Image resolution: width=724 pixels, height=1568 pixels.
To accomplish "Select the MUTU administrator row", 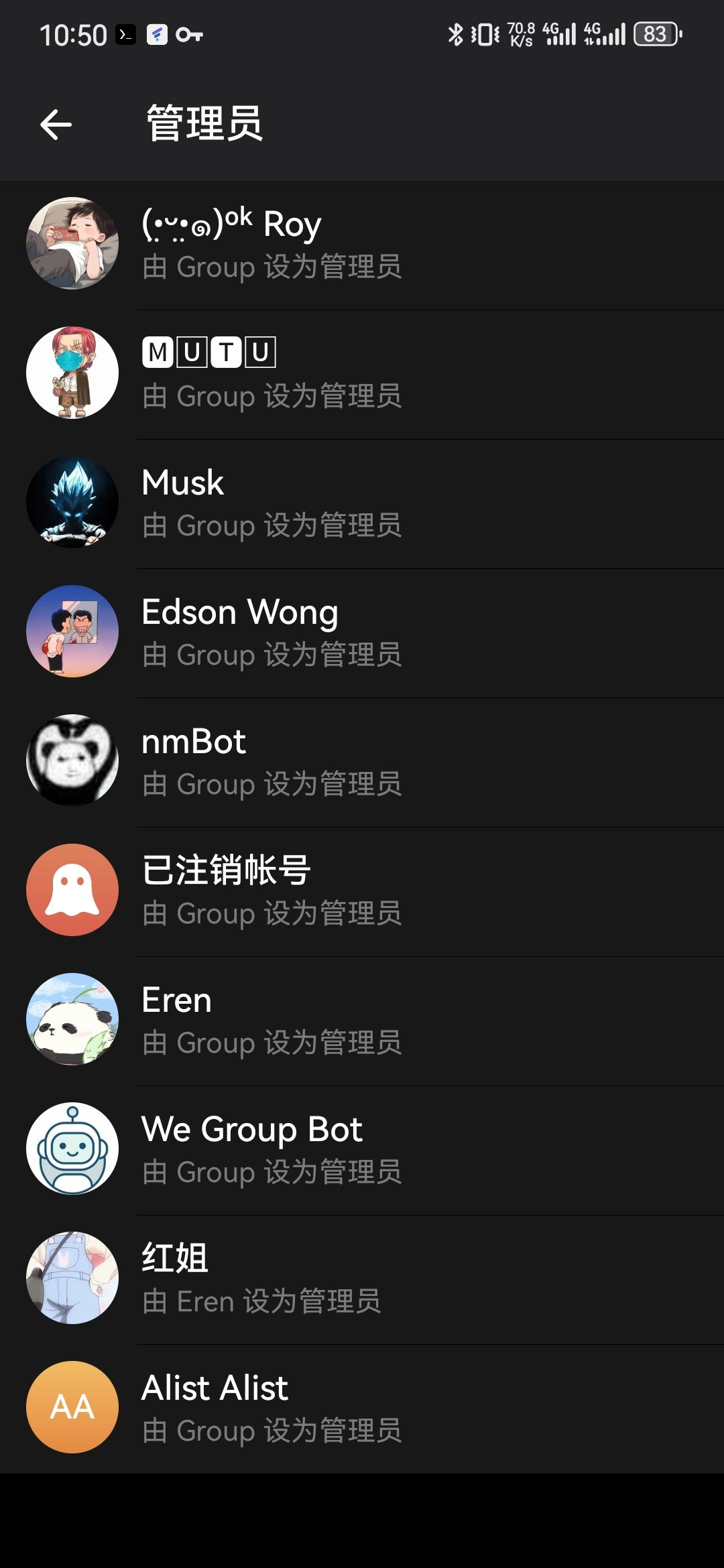I will click(x=362, y=373).
